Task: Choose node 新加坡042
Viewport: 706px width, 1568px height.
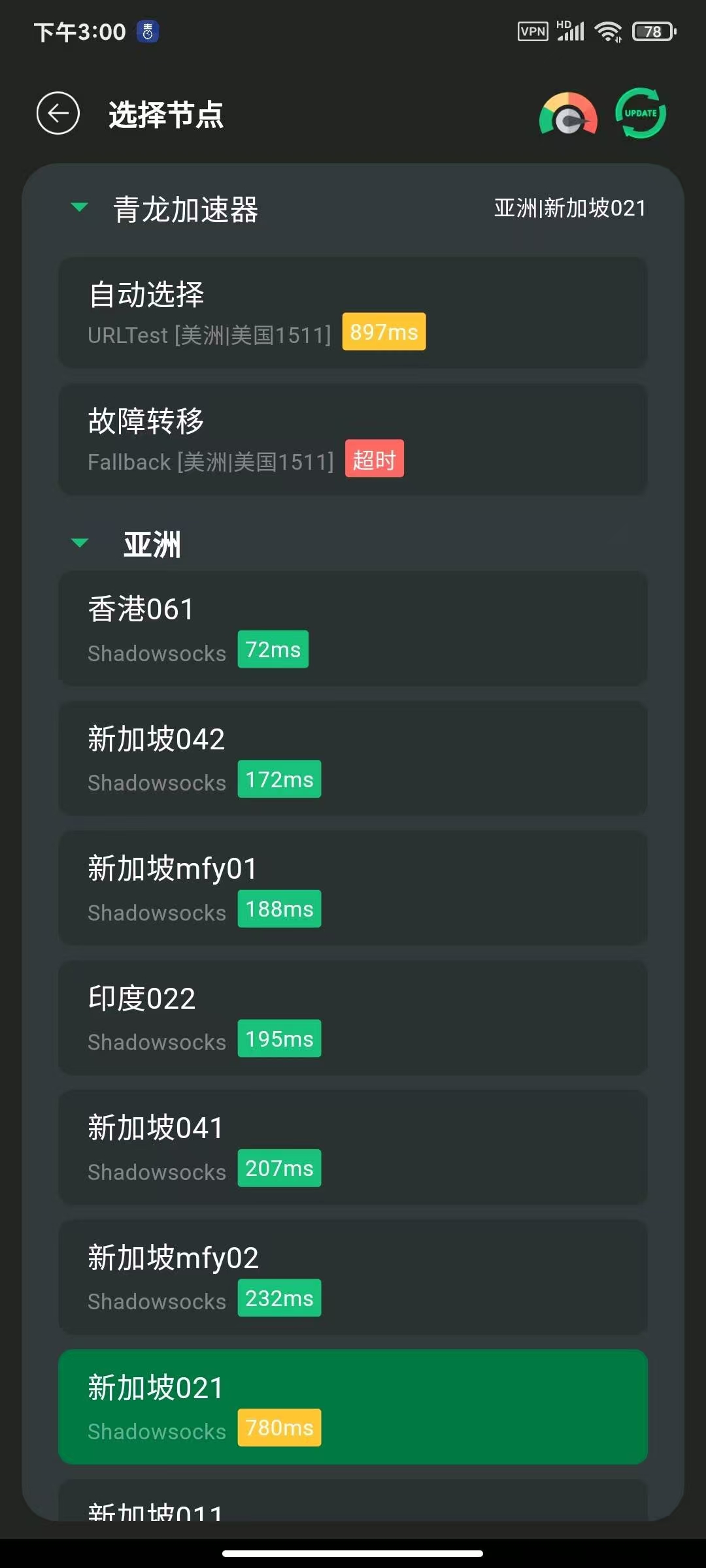Action: point(353,758)
